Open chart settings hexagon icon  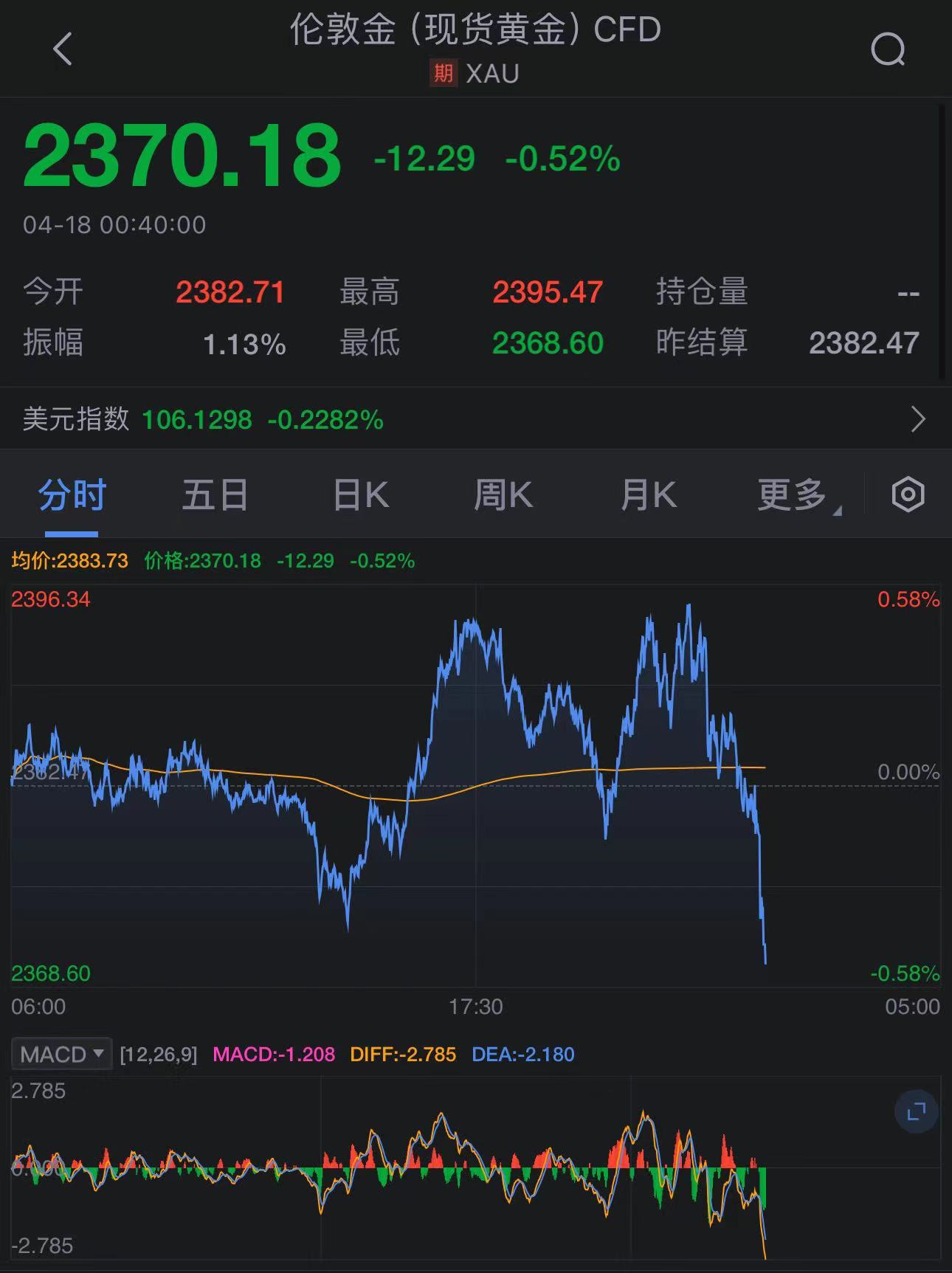(908, 494)
